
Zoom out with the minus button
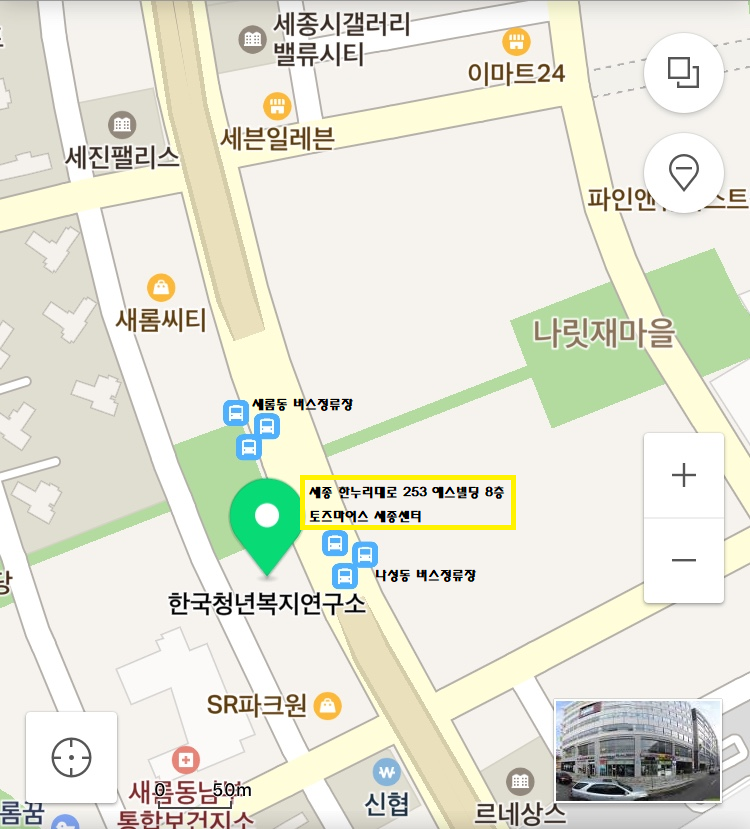684,560
